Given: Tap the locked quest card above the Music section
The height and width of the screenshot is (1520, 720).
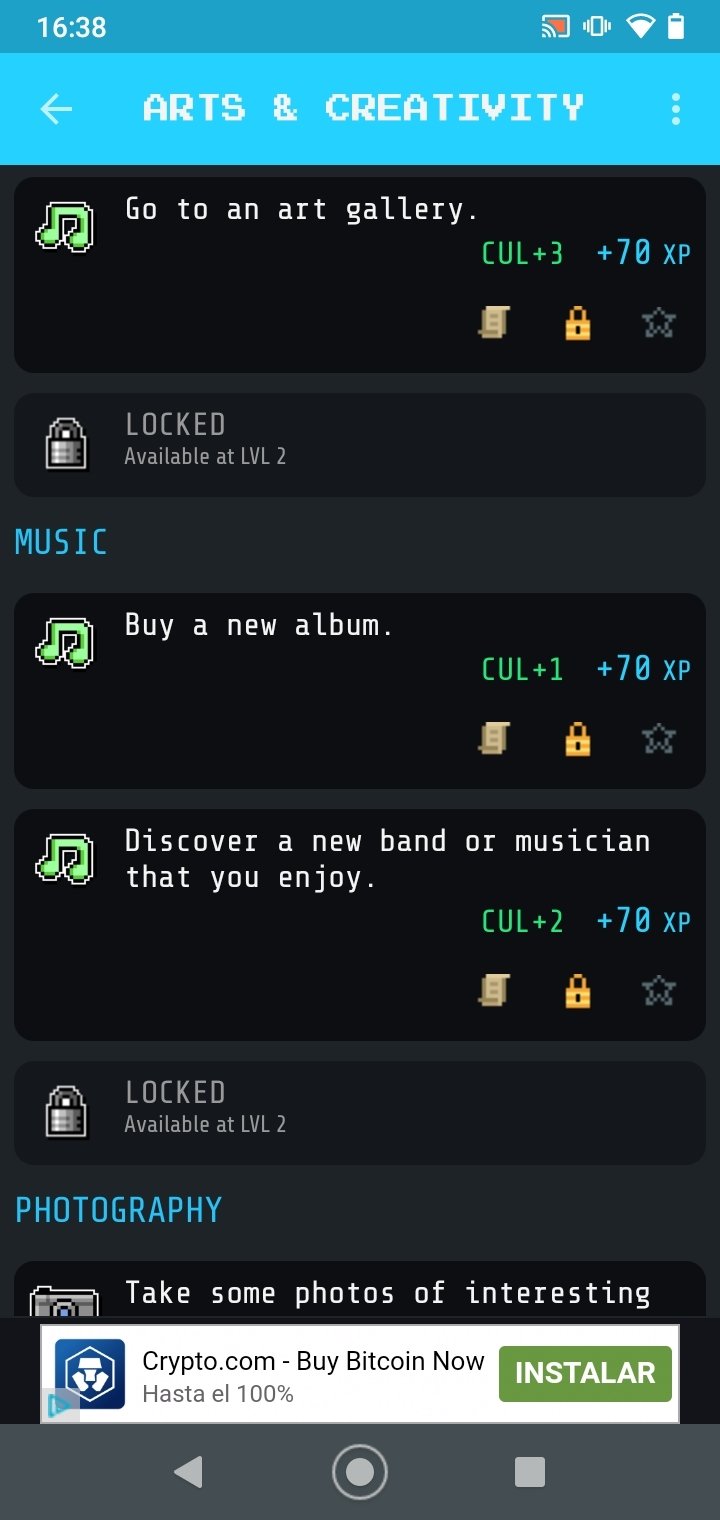Looking at the screenshot, I should click(x=360, y=445).
